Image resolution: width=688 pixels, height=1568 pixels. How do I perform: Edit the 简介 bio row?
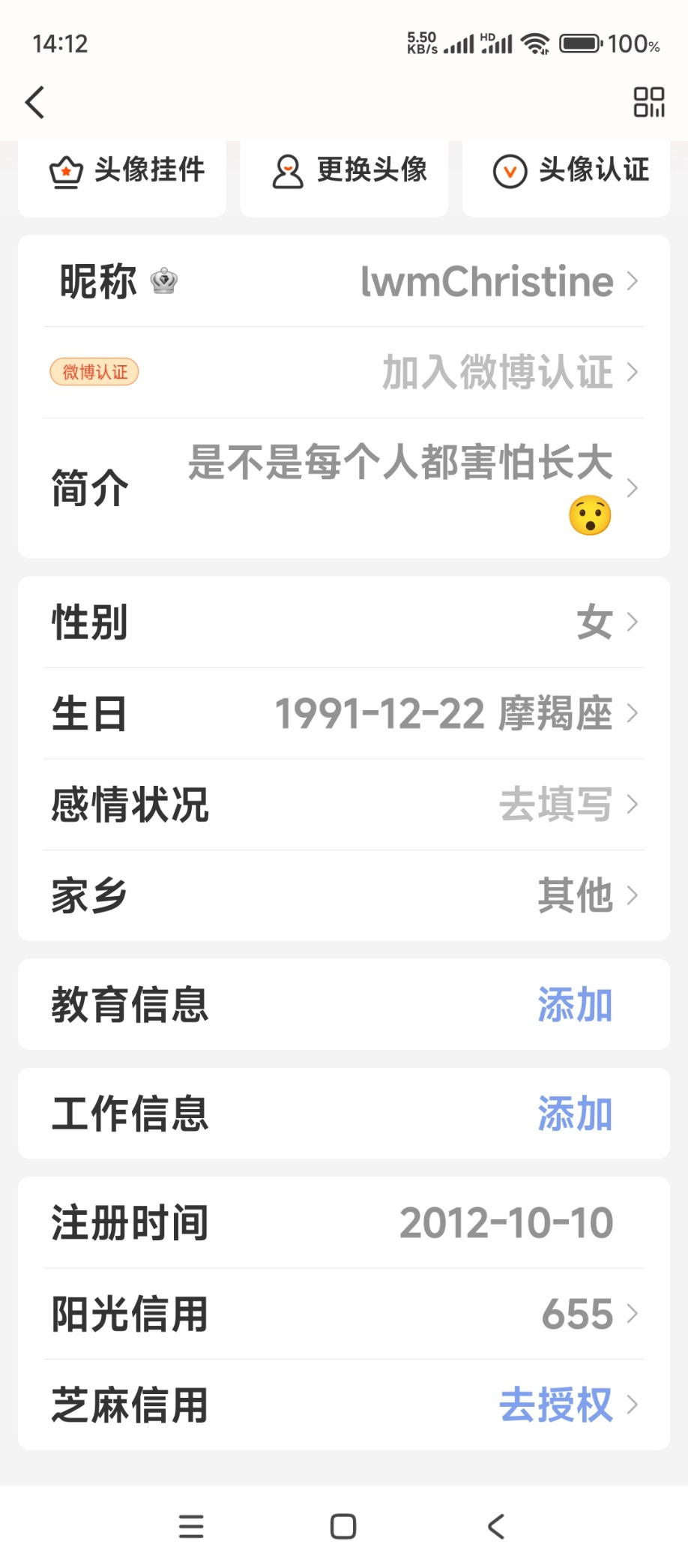pos(344,487)
